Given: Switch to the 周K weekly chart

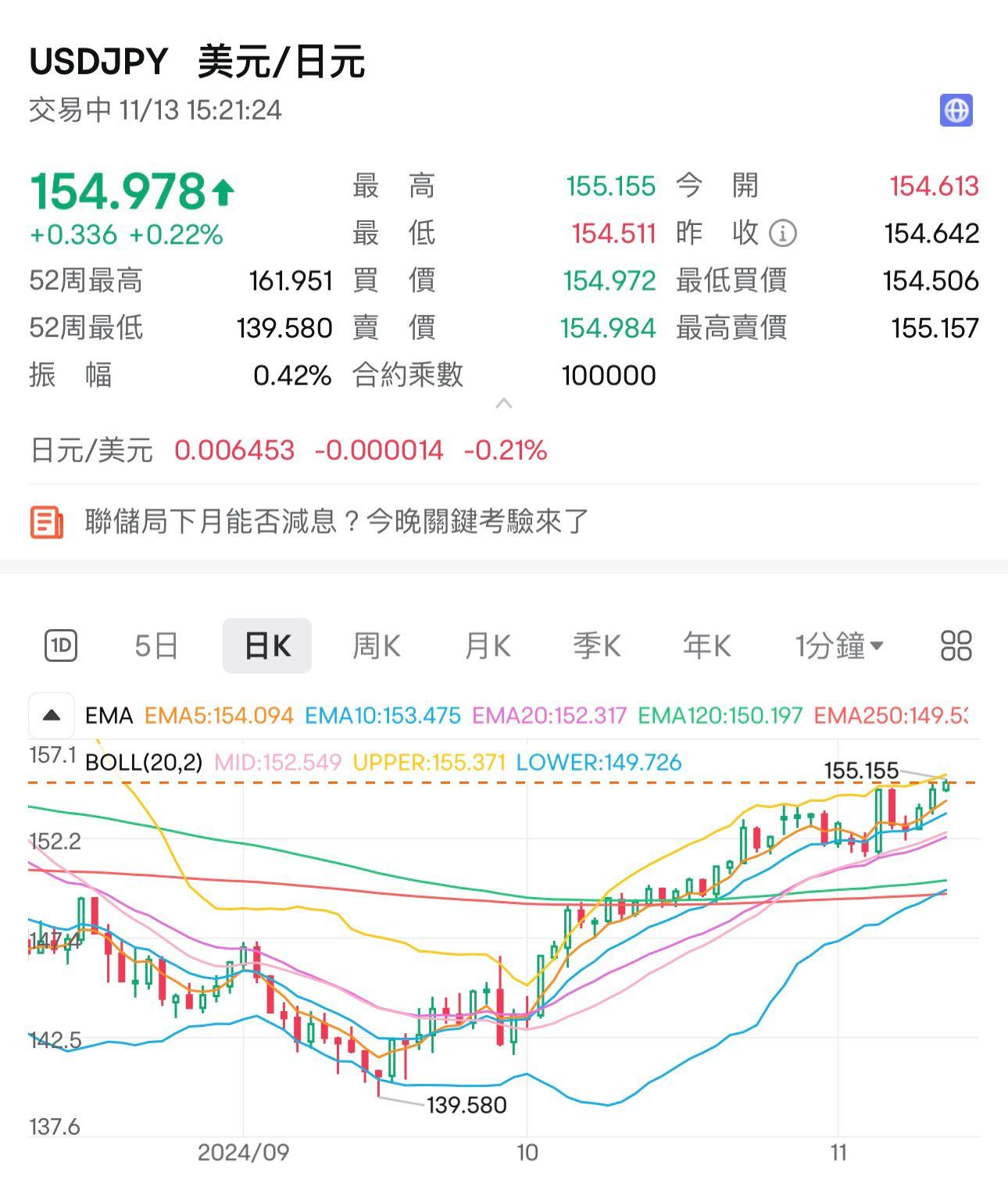Looking at the screenshot, I should point(377,646).
